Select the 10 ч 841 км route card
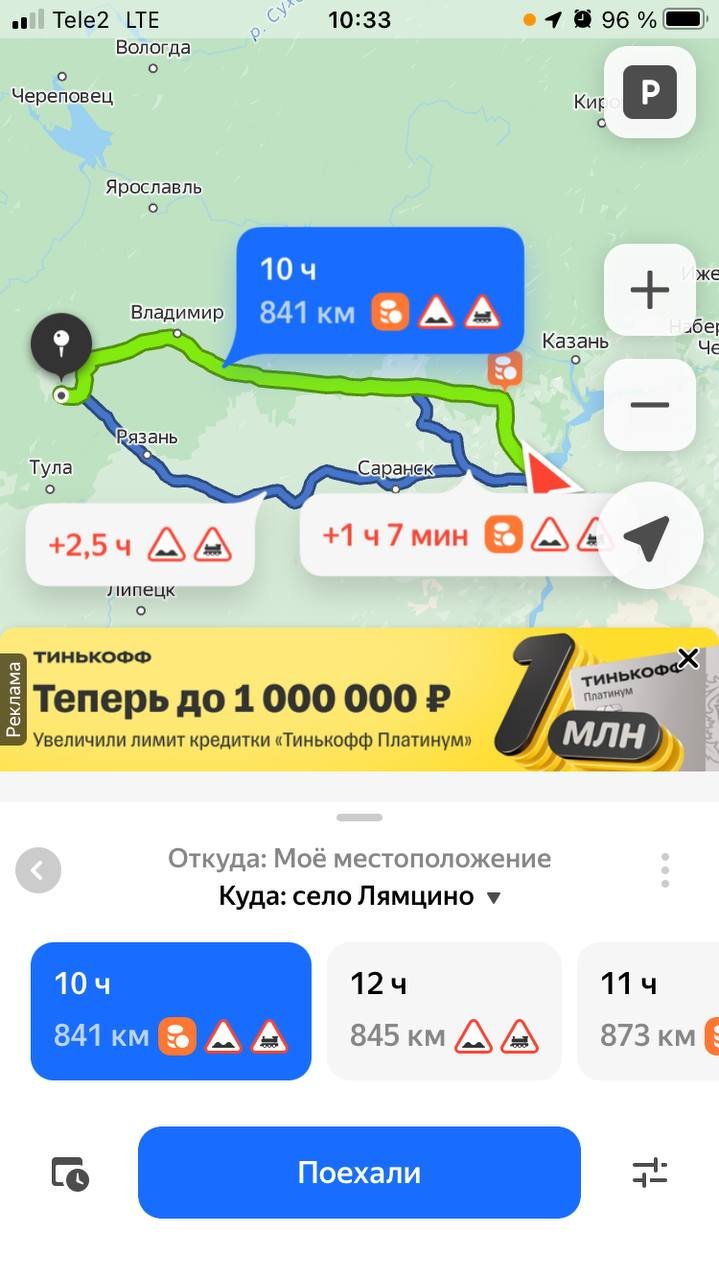Image resolution: width=719 pixels, height=1280 pixels. pyautogui.click(x=171, y=1010)
